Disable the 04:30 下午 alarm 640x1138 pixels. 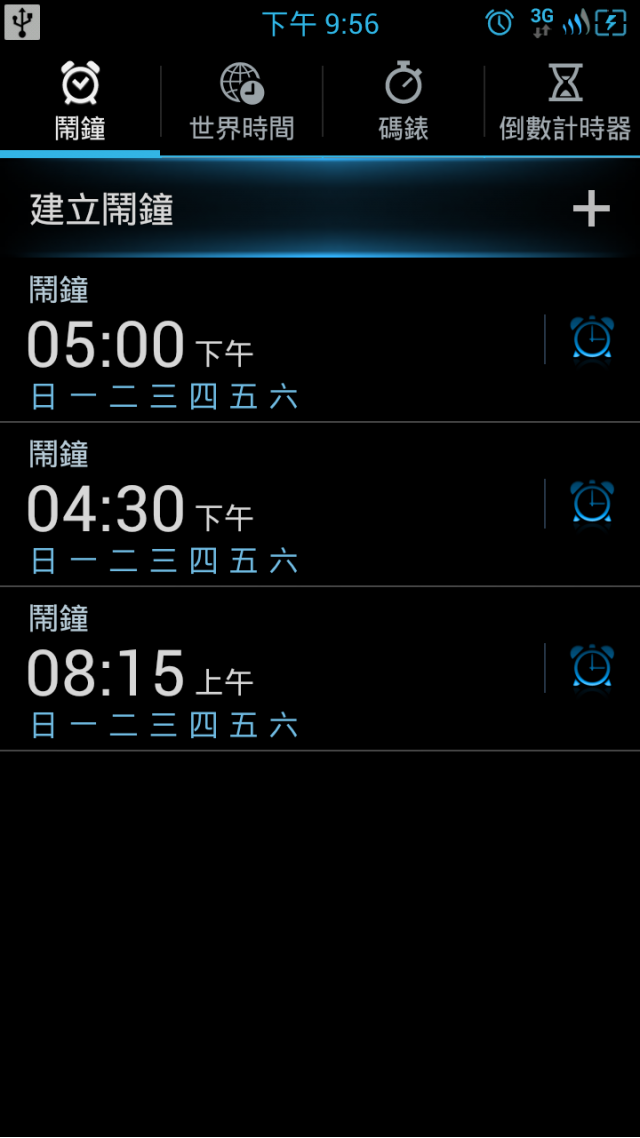[591, 503]
